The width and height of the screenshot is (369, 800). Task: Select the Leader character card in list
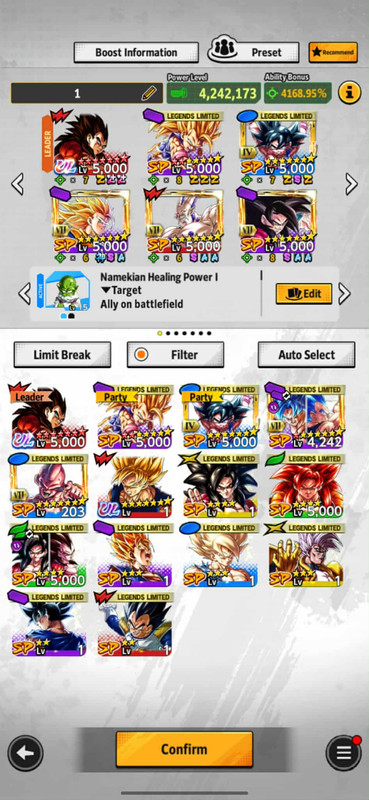[x=48, y=416]
